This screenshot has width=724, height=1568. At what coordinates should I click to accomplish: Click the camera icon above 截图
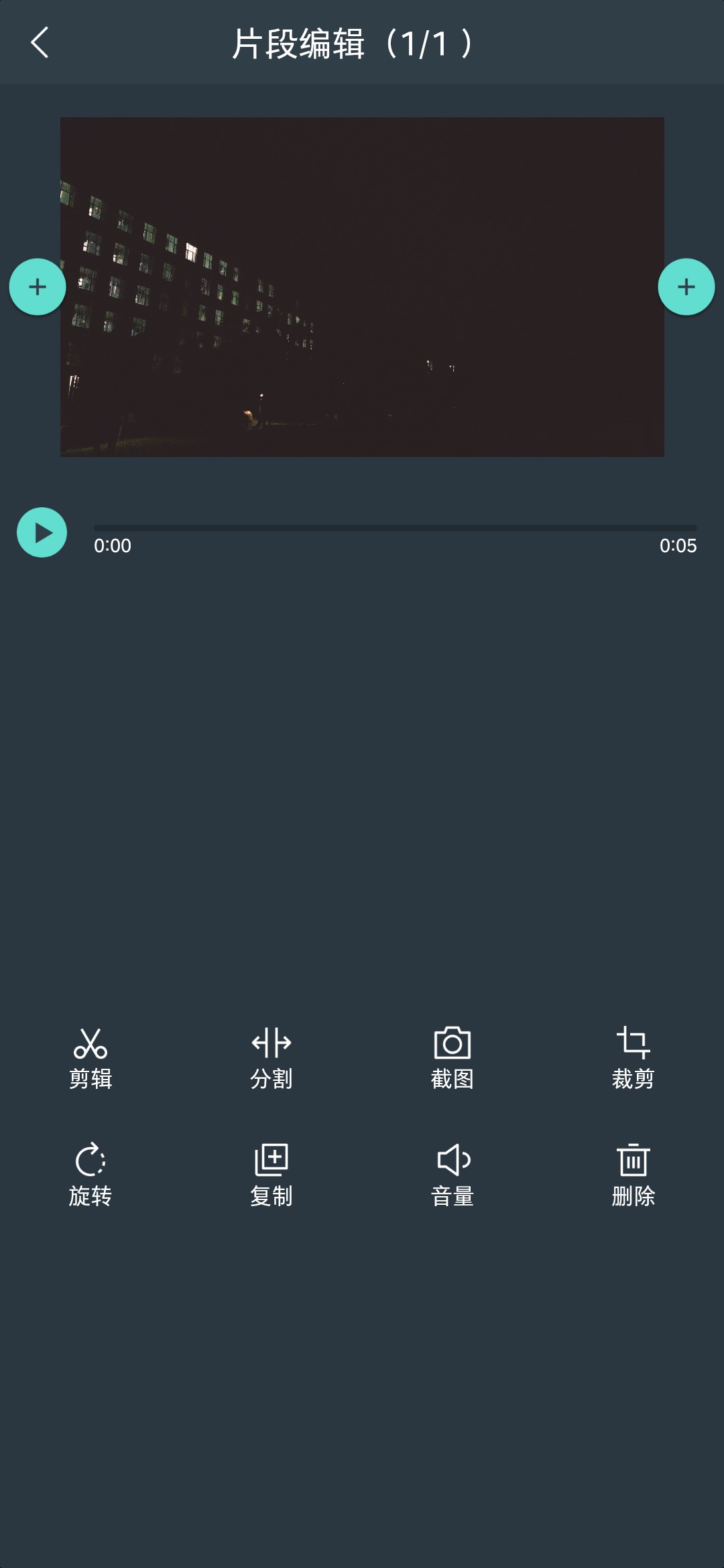click(452, 1043)
